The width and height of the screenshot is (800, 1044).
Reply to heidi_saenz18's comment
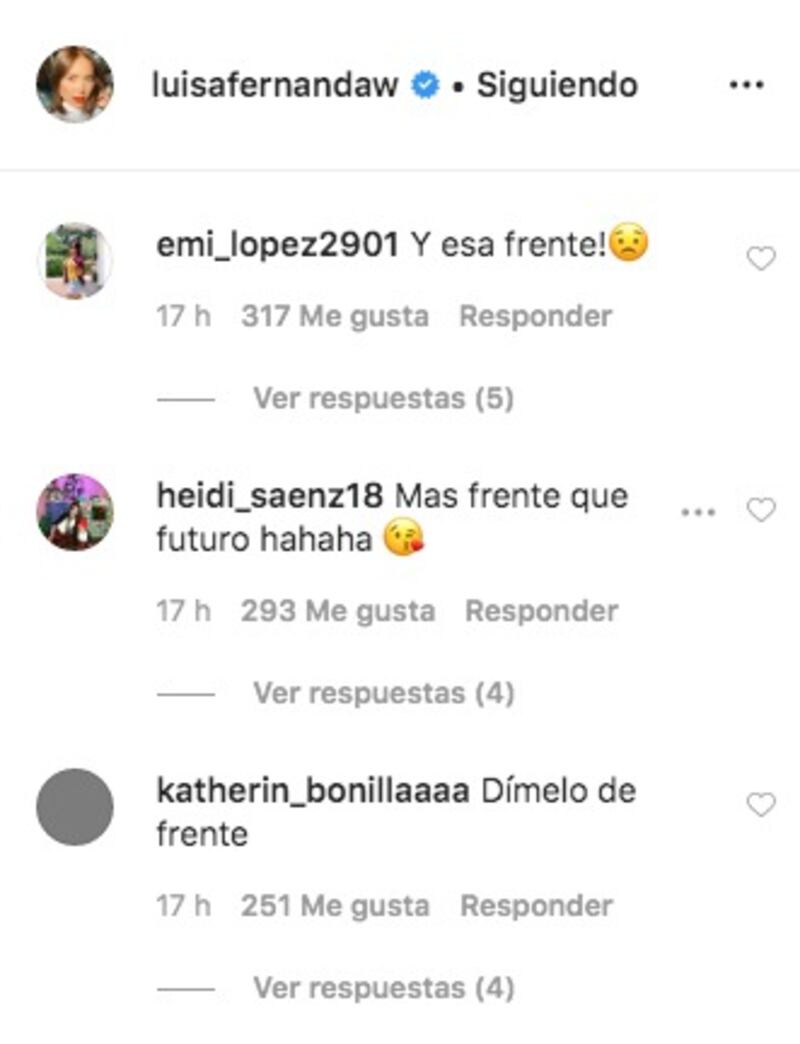pyautogui.click(x=541, y=611)
